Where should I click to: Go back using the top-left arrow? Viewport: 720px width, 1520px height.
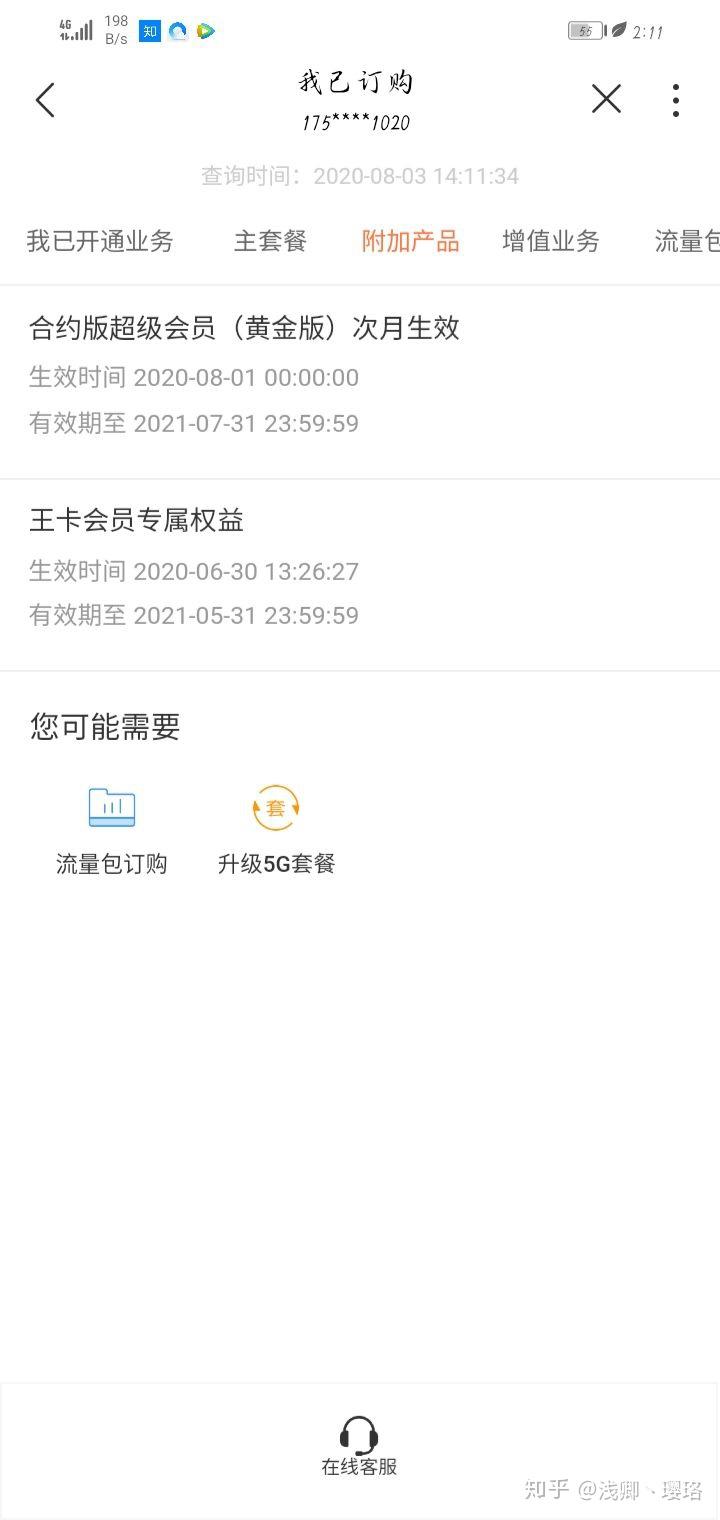pos(45,100)
